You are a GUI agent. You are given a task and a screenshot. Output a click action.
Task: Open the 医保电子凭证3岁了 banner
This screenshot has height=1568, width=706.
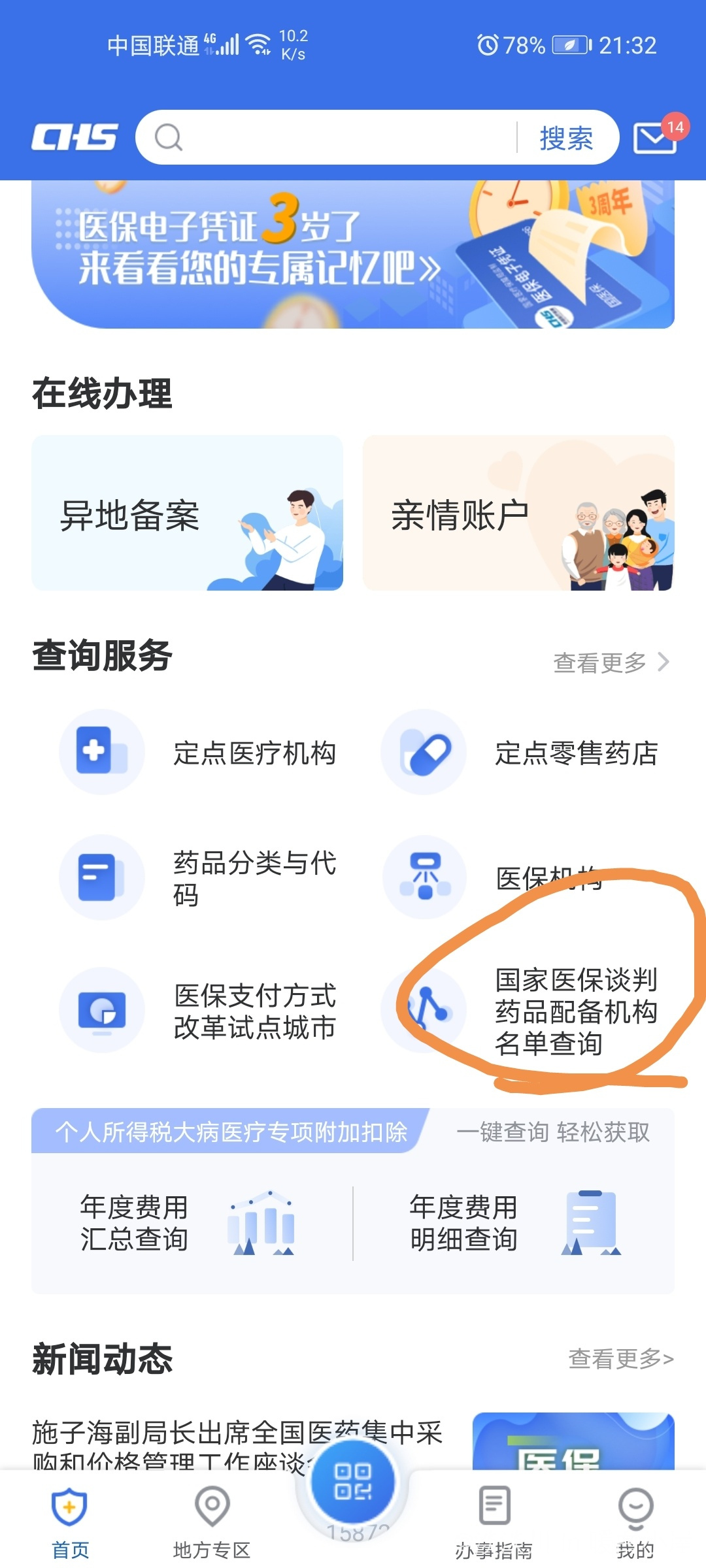coord(353,255)
